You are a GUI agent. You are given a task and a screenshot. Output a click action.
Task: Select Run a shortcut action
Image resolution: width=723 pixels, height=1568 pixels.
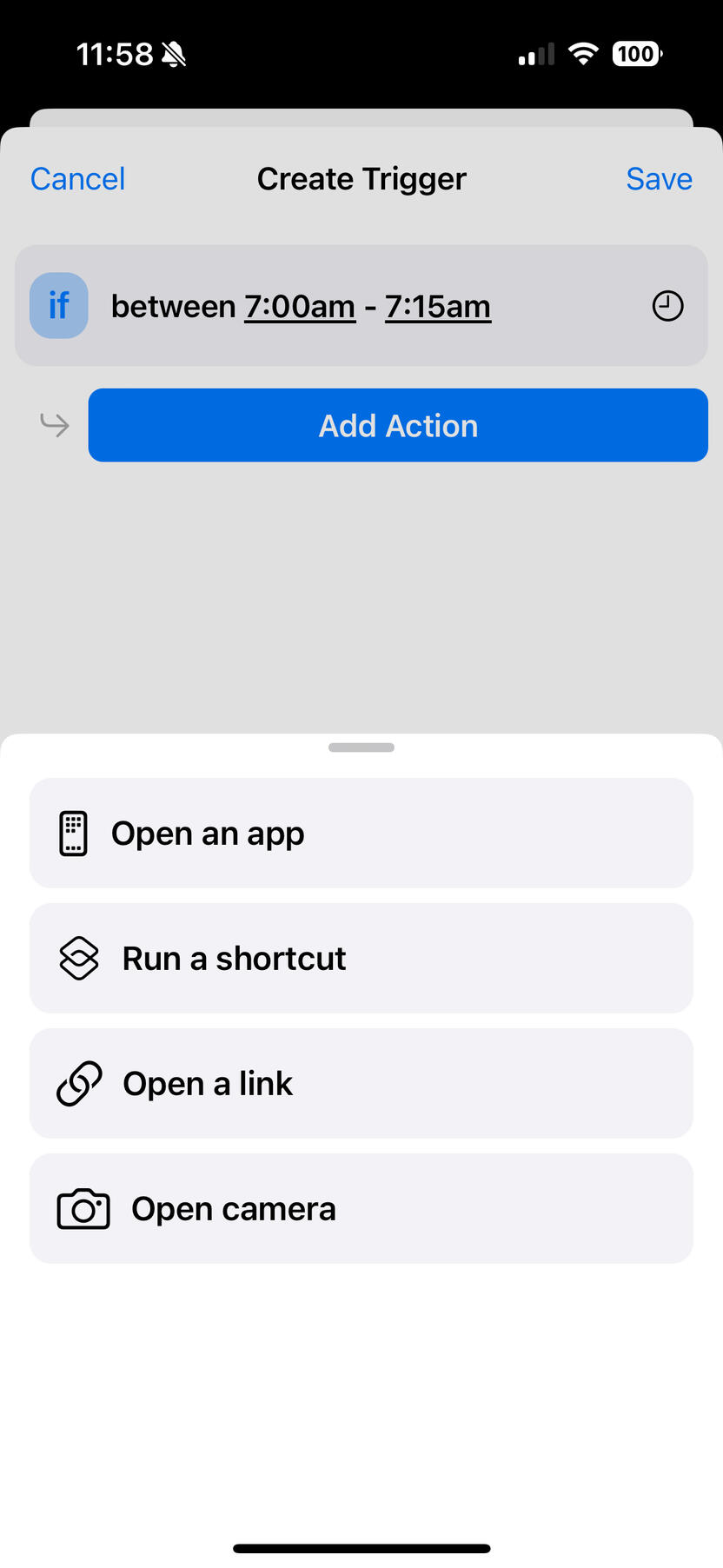pos(361,959)
